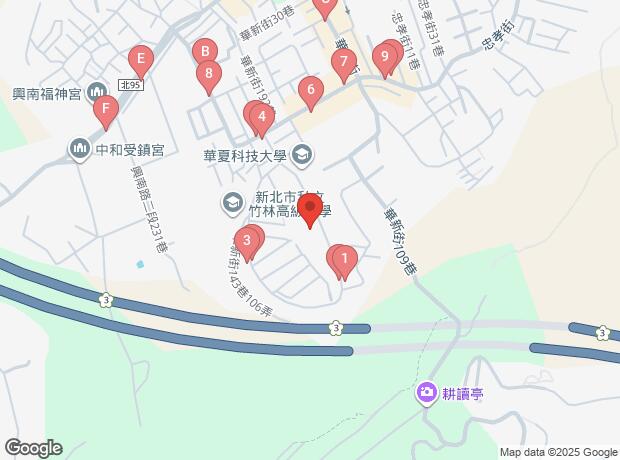The height and width of the screenshot is (460, 620).
Task: Open map marker 8
Action: [209, 74]
